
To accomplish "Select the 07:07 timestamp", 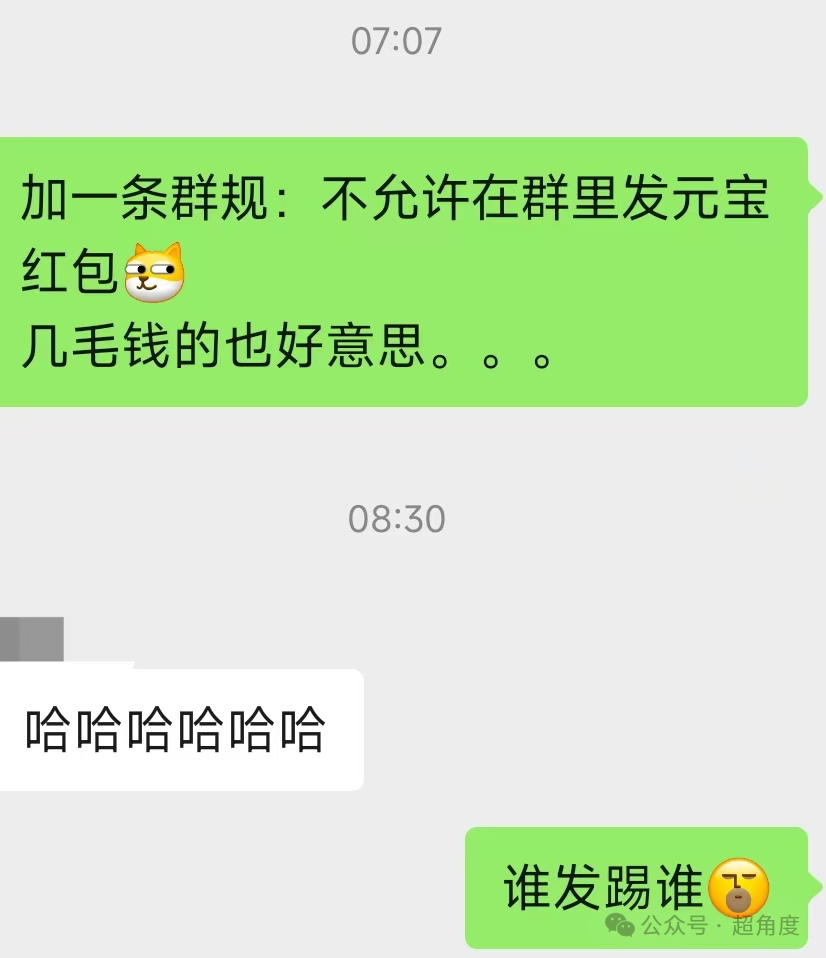I will pyautogui.click(x=396, y=40).
